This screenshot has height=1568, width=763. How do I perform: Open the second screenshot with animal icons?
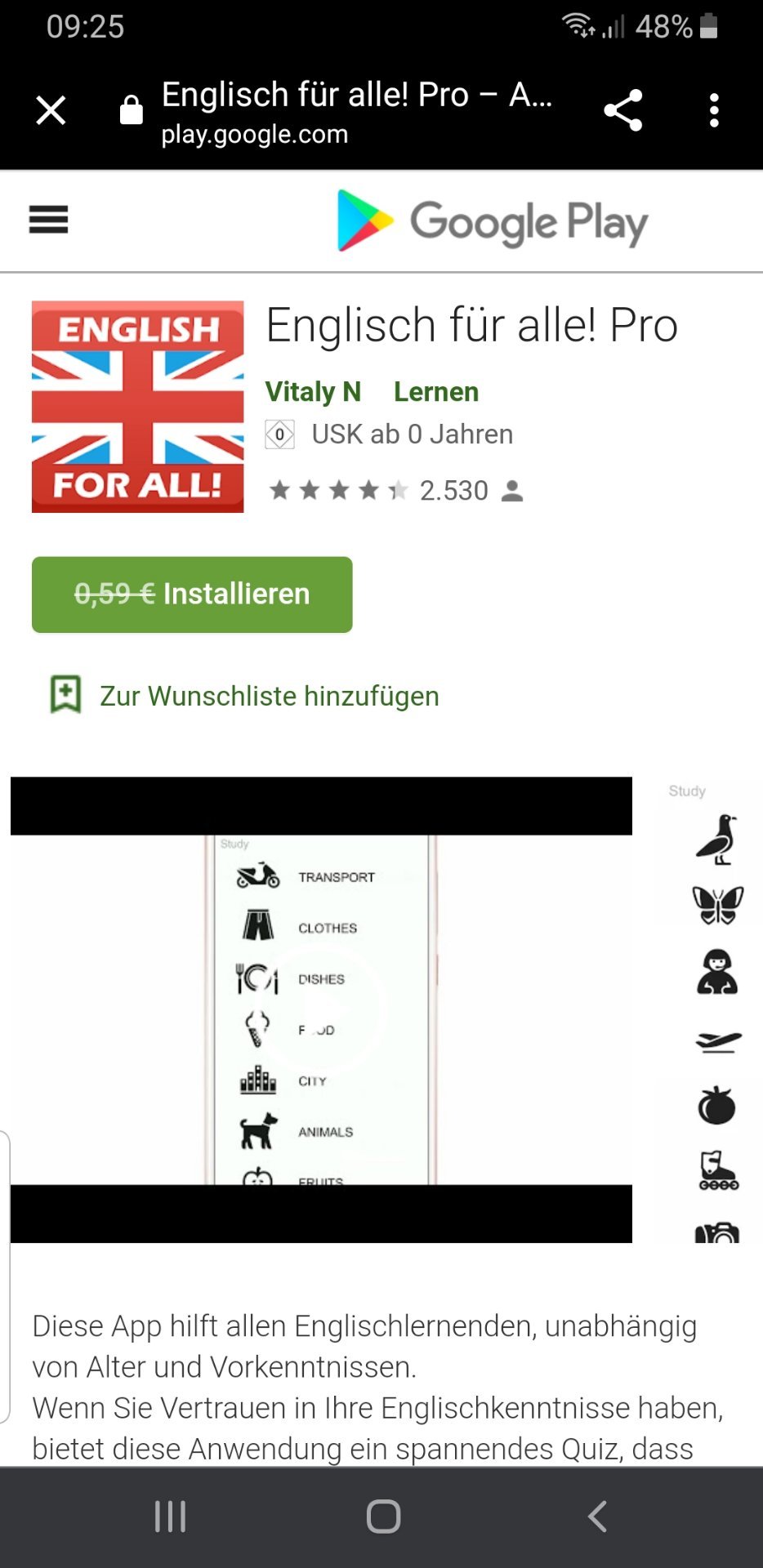click(709, 1010)
